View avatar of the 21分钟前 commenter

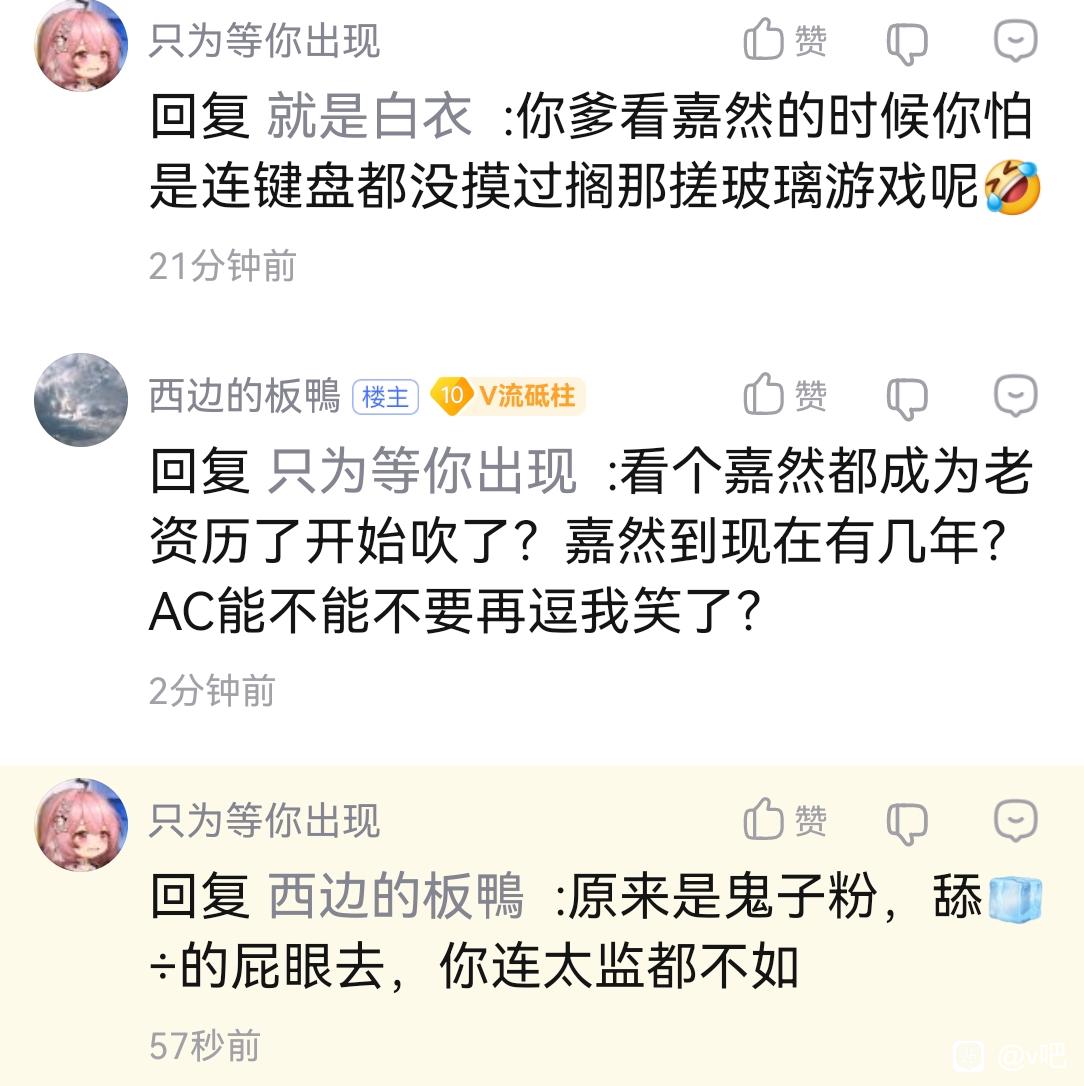pos(81,44)
